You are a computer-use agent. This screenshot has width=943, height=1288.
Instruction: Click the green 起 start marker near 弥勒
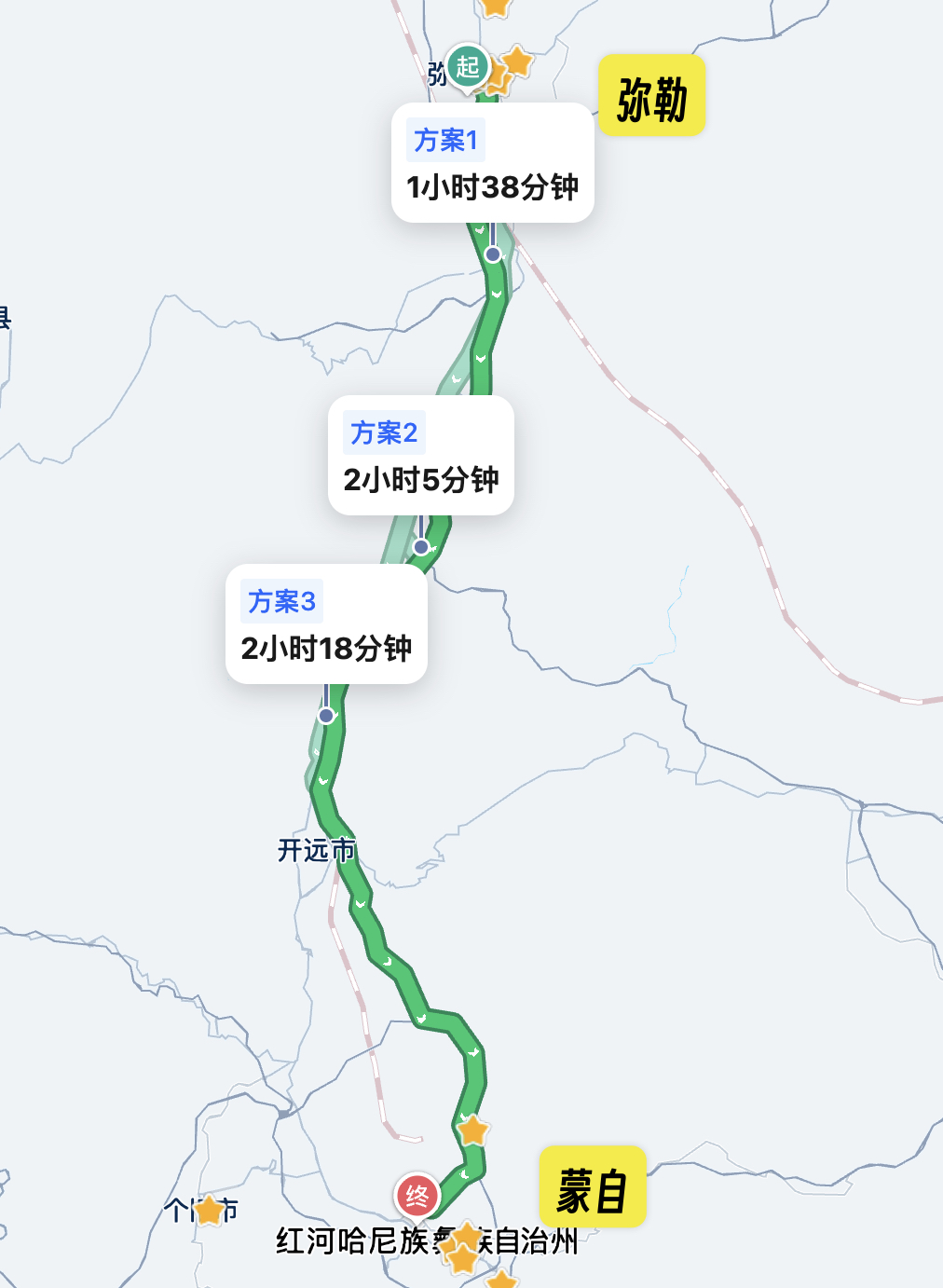(469, 63)
